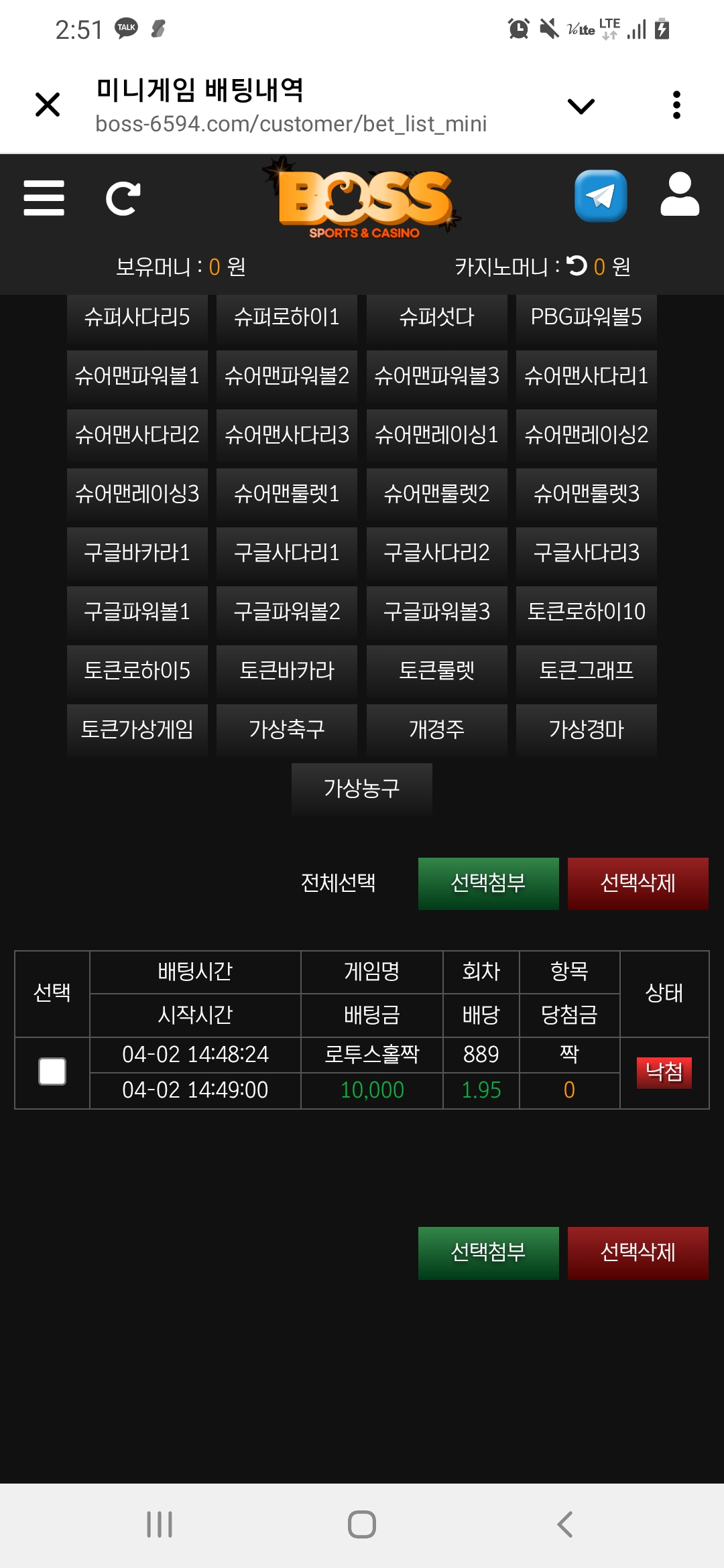
Task: Choose the 슈어맨파워볼1 game filter
Action: (x=137, y=376)
